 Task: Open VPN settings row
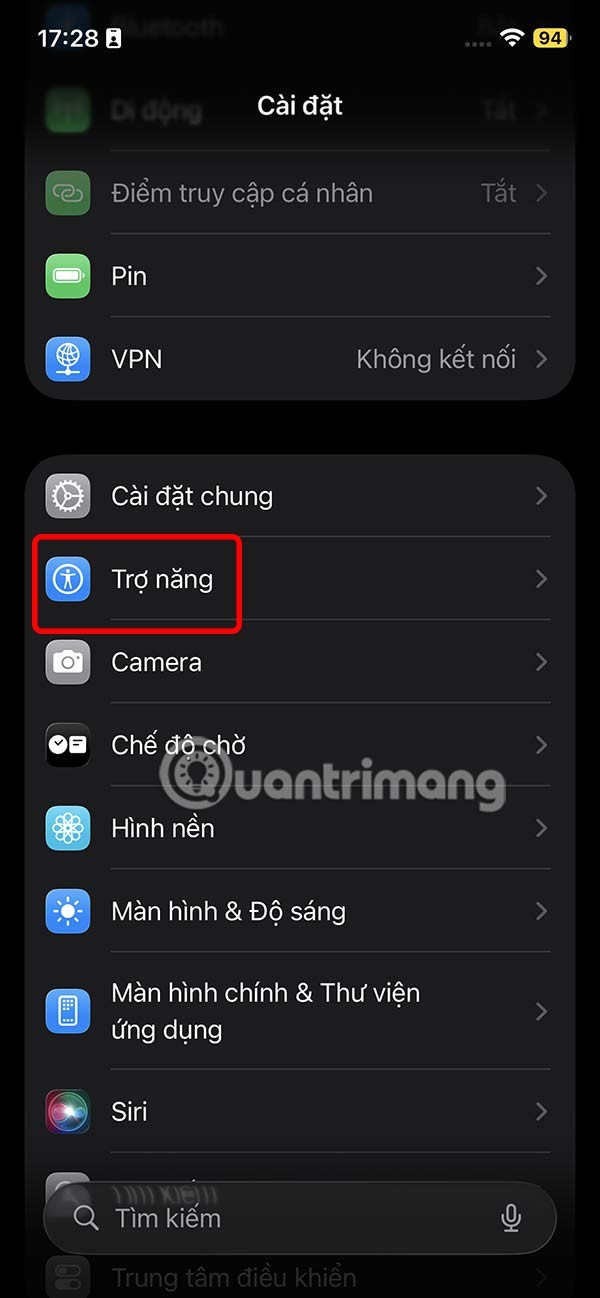point(300,359)
